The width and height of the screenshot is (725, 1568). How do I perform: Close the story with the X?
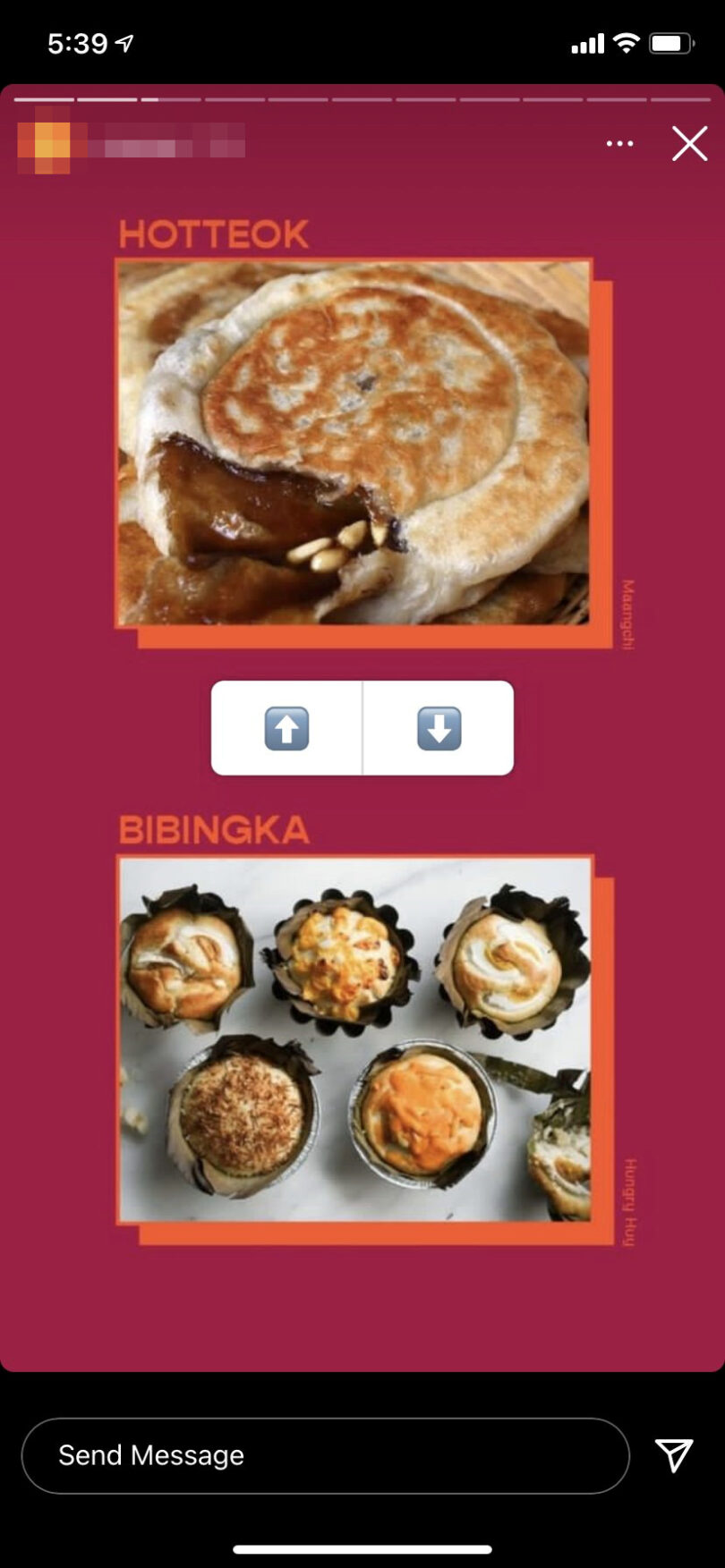click(689, 143)
